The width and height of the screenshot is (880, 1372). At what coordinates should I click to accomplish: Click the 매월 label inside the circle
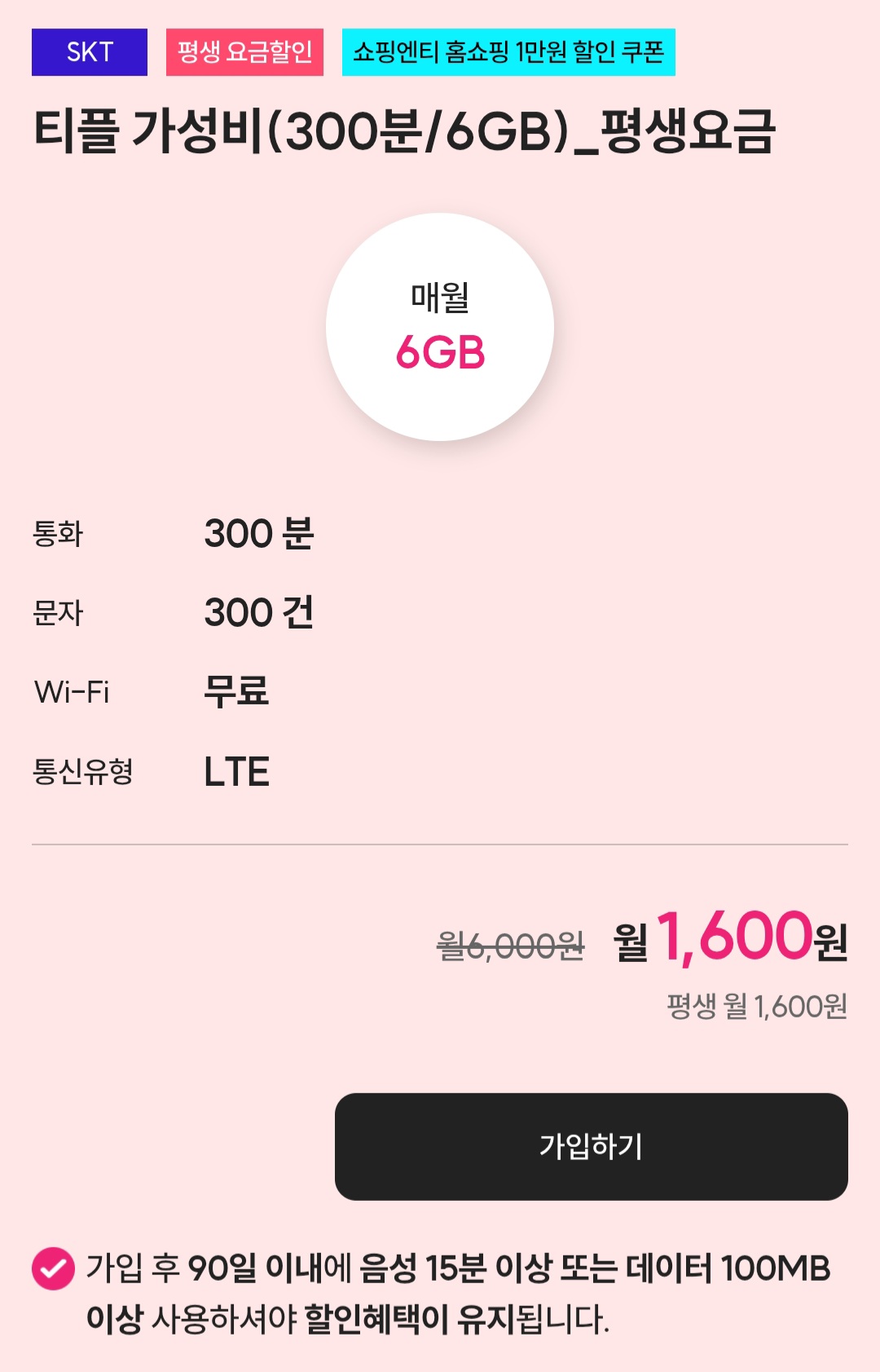click(440, 300)
